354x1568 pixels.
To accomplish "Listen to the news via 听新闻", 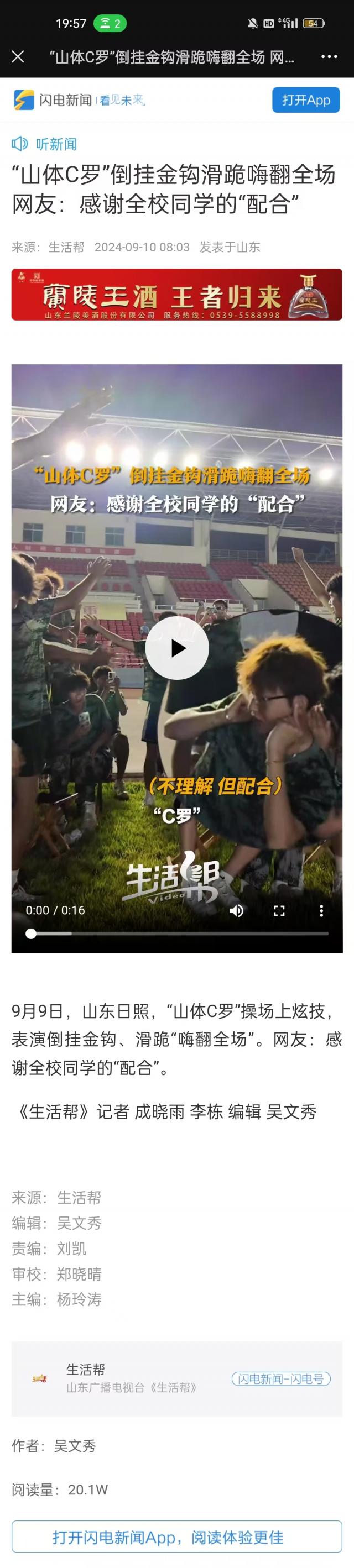I will coord(44,144).
